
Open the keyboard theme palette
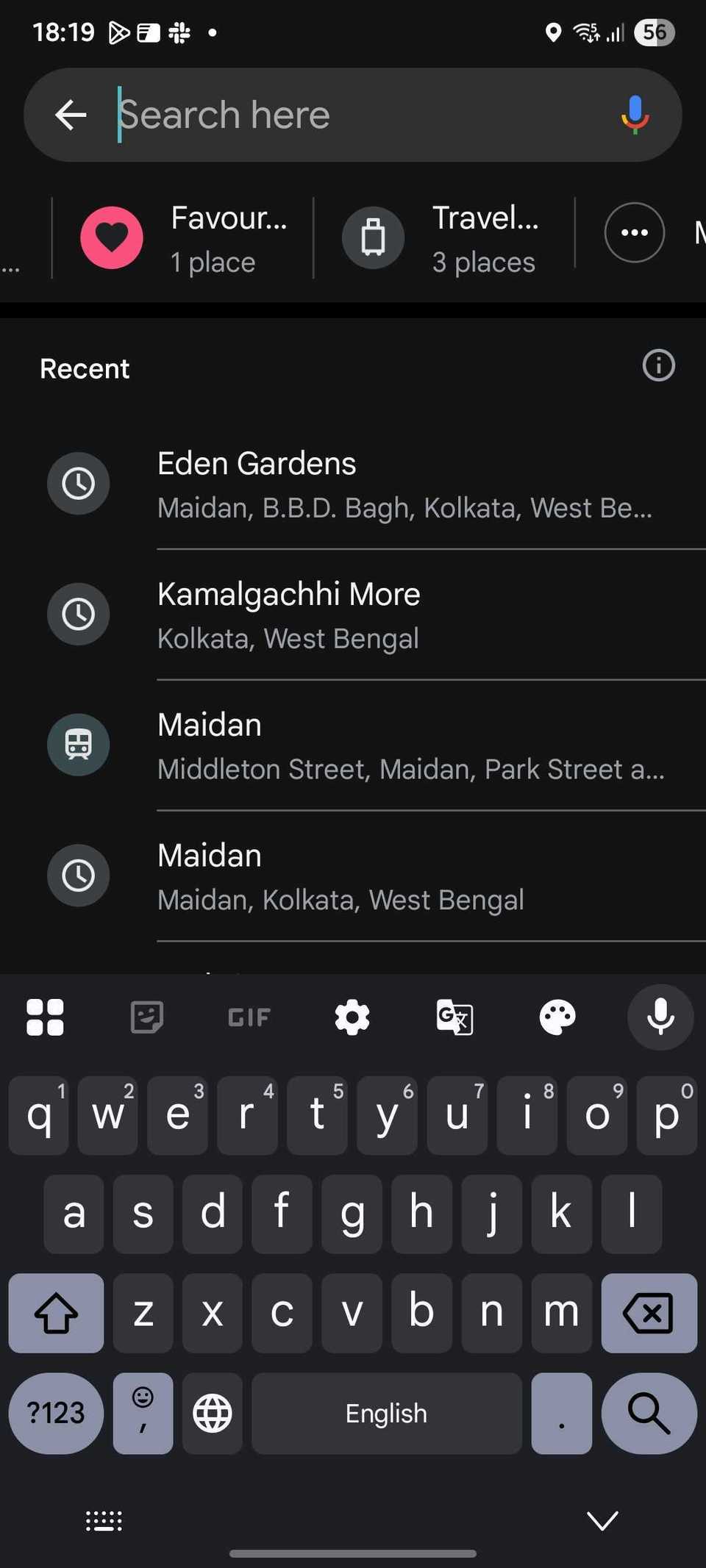click(x=557, y=1017)
